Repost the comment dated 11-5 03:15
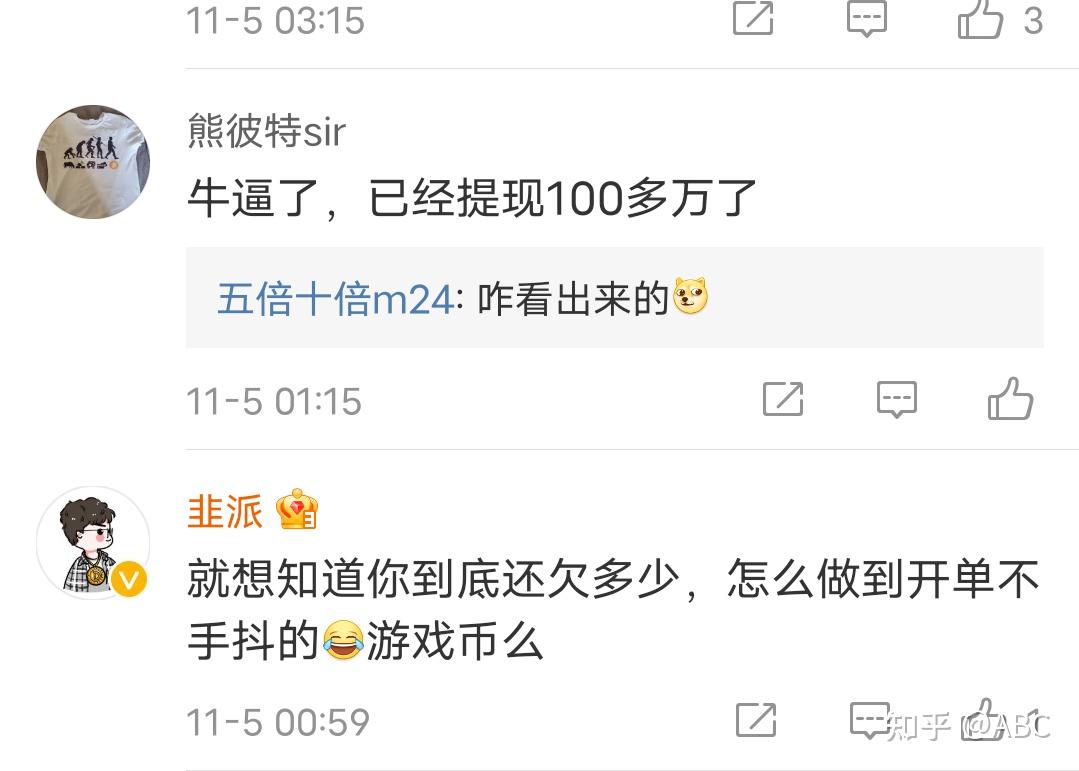The width and height of the screenshot is (1079, 771). (753, 18)
